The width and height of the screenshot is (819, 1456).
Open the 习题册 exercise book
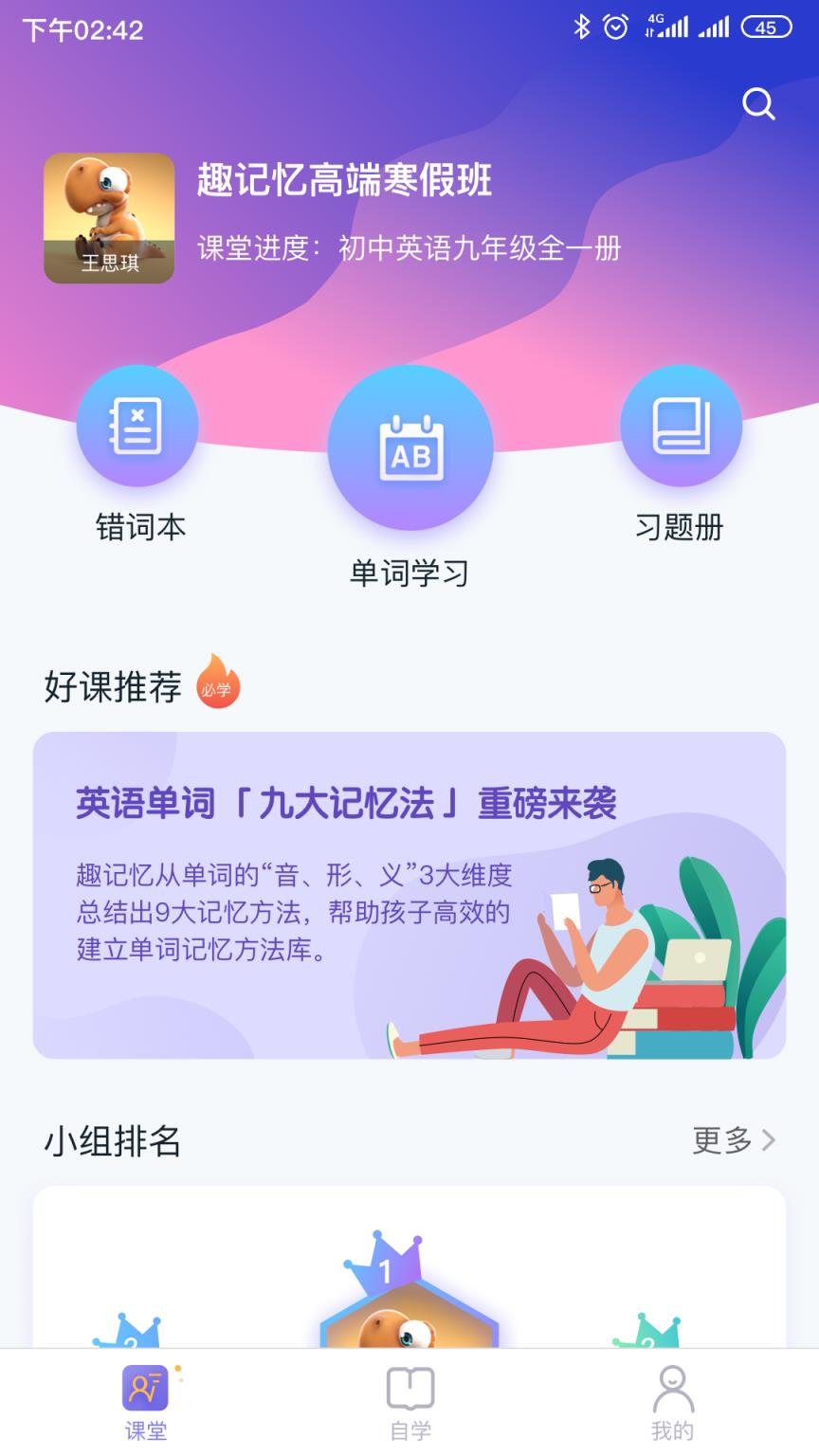682,426
